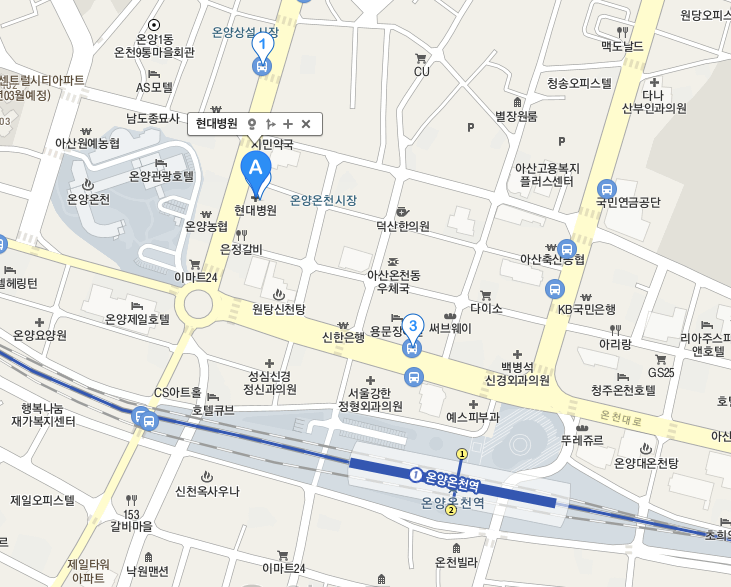
Task: Select numbered marker 1 near 온양상설시장
Action: coord(262,45)
